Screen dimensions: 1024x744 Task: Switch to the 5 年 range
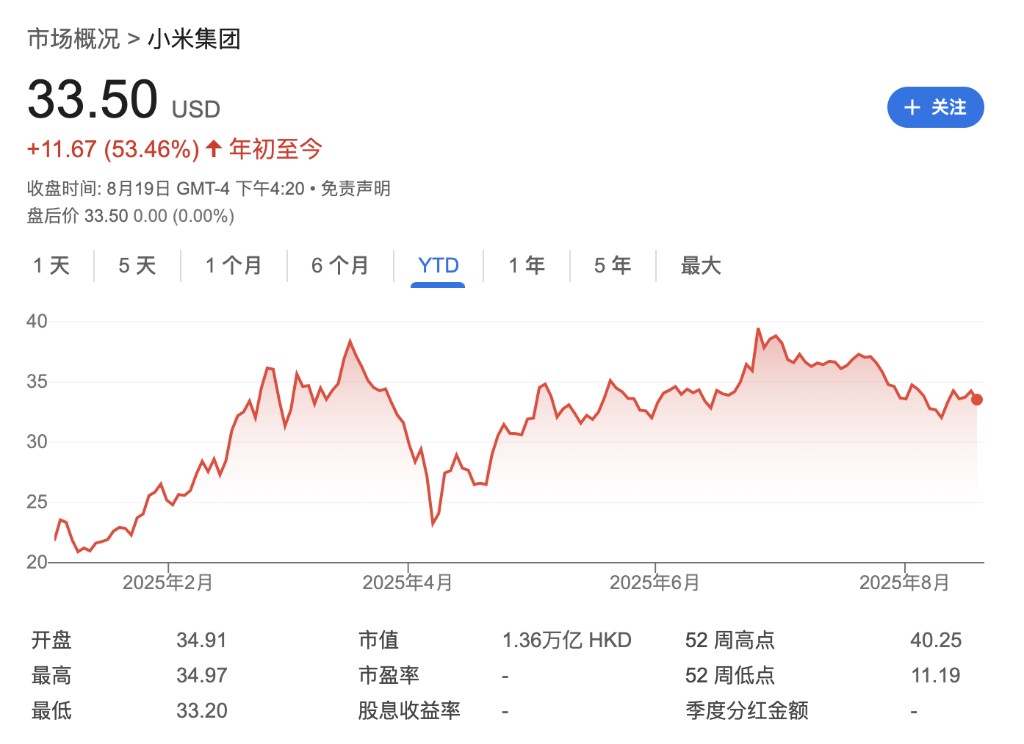(612, 266)
